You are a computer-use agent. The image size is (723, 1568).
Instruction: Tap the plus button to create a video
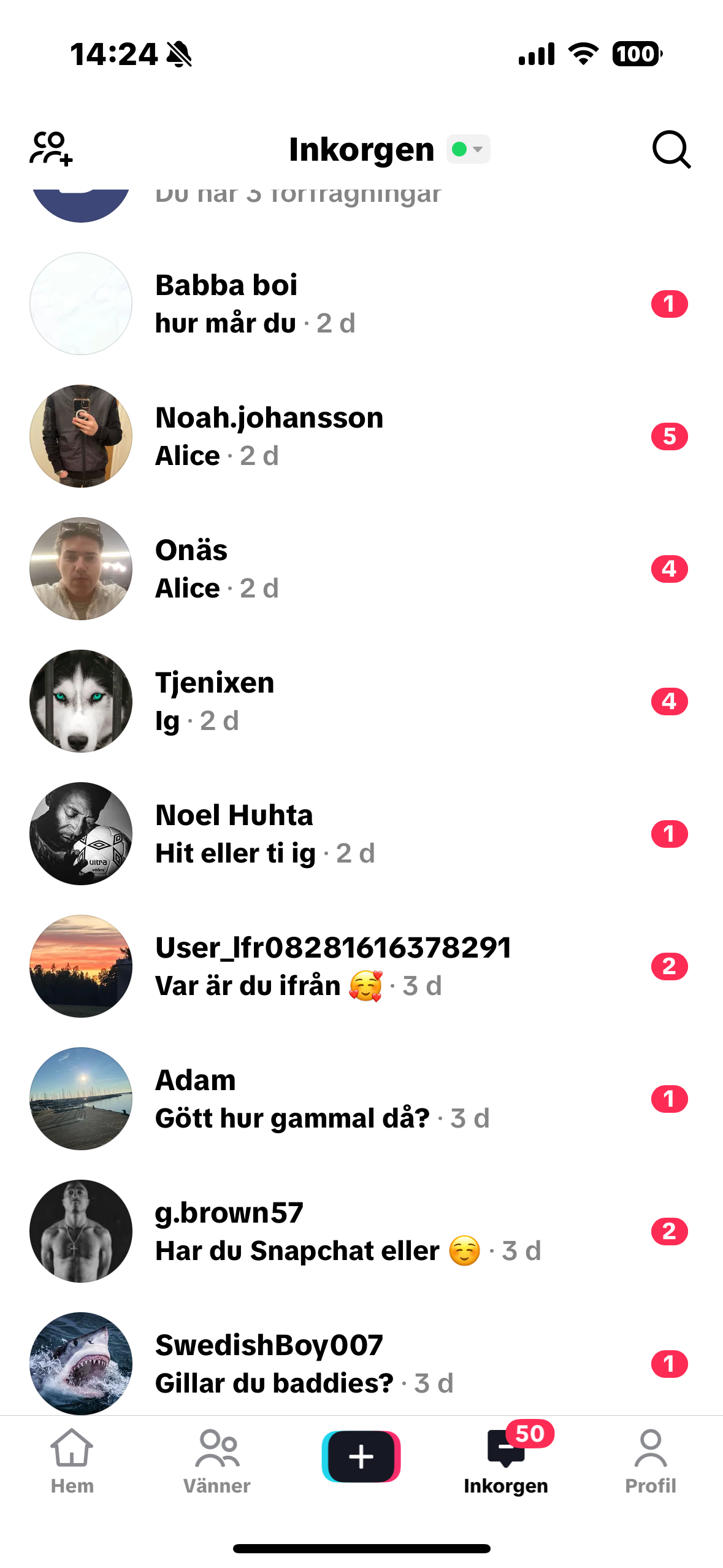tap(361, 1456)
